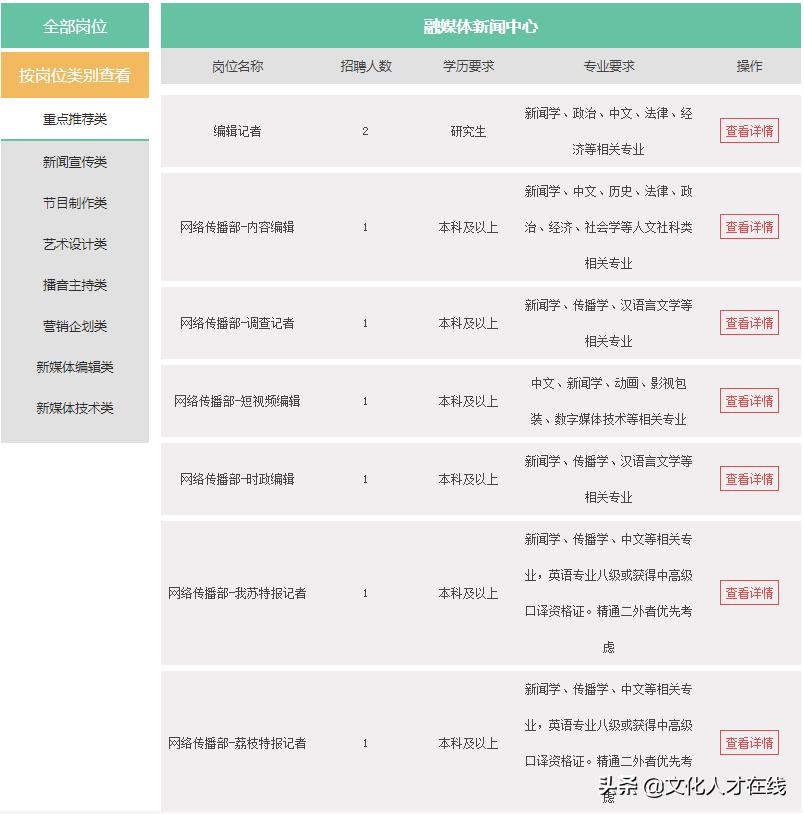Viewport: 804px width, 814px height.
Task: View details for 网络传播部-我苏特稿记者
Action: pyautogui.click(x=749, y=592)
